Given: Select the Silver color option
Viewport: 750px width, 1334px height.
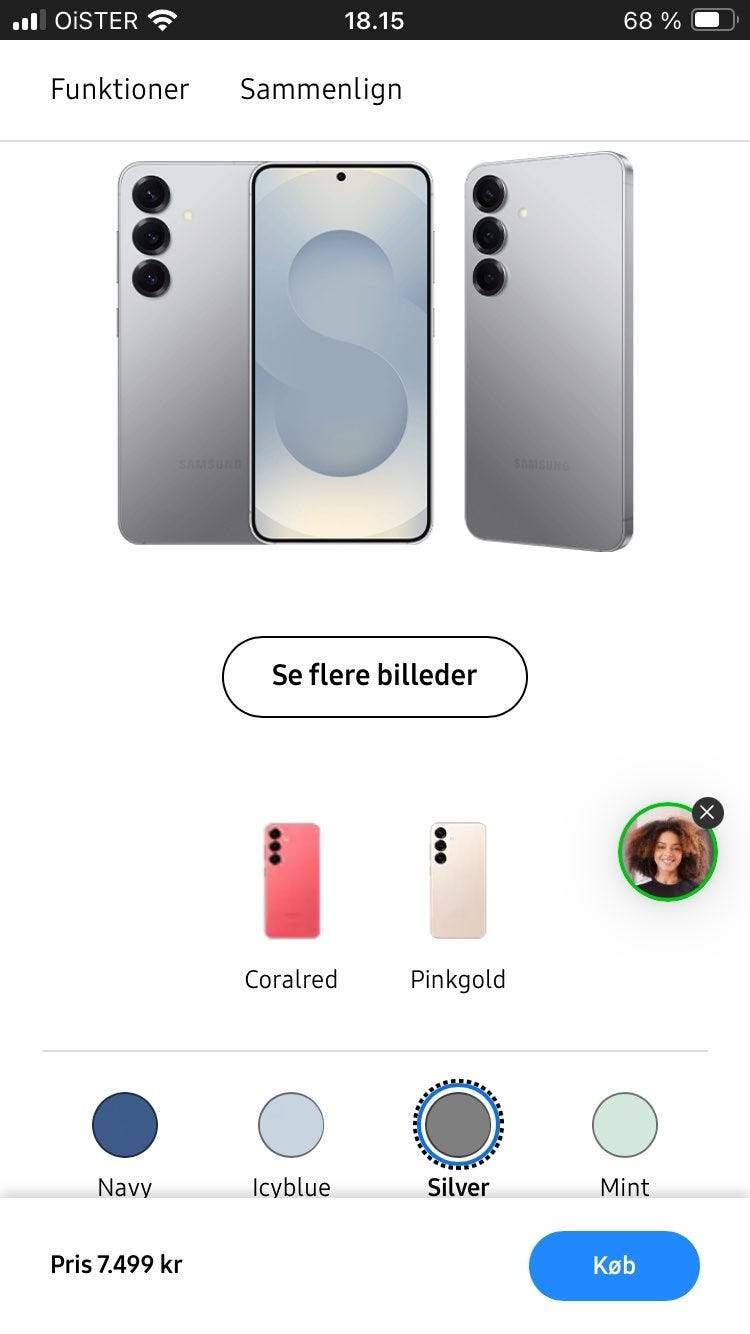Looking at the screenshot, I should (x=458, y=1124).
